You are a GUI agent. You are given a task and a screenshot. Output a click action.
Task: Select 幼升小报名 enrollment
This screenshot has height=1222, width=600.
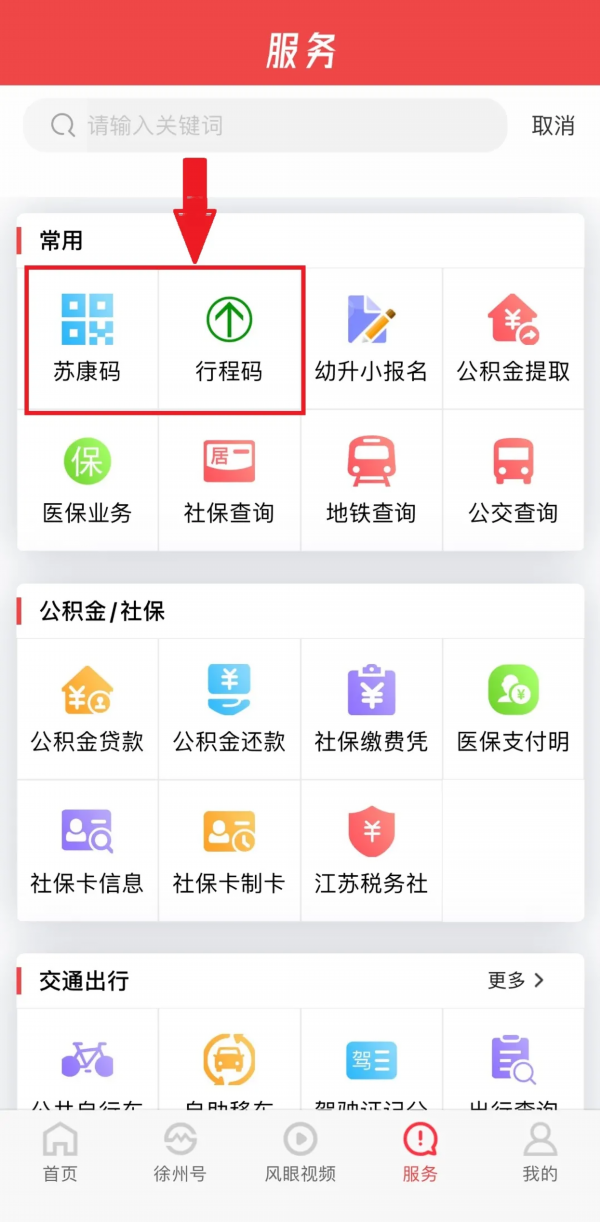(x=371, y=339)
